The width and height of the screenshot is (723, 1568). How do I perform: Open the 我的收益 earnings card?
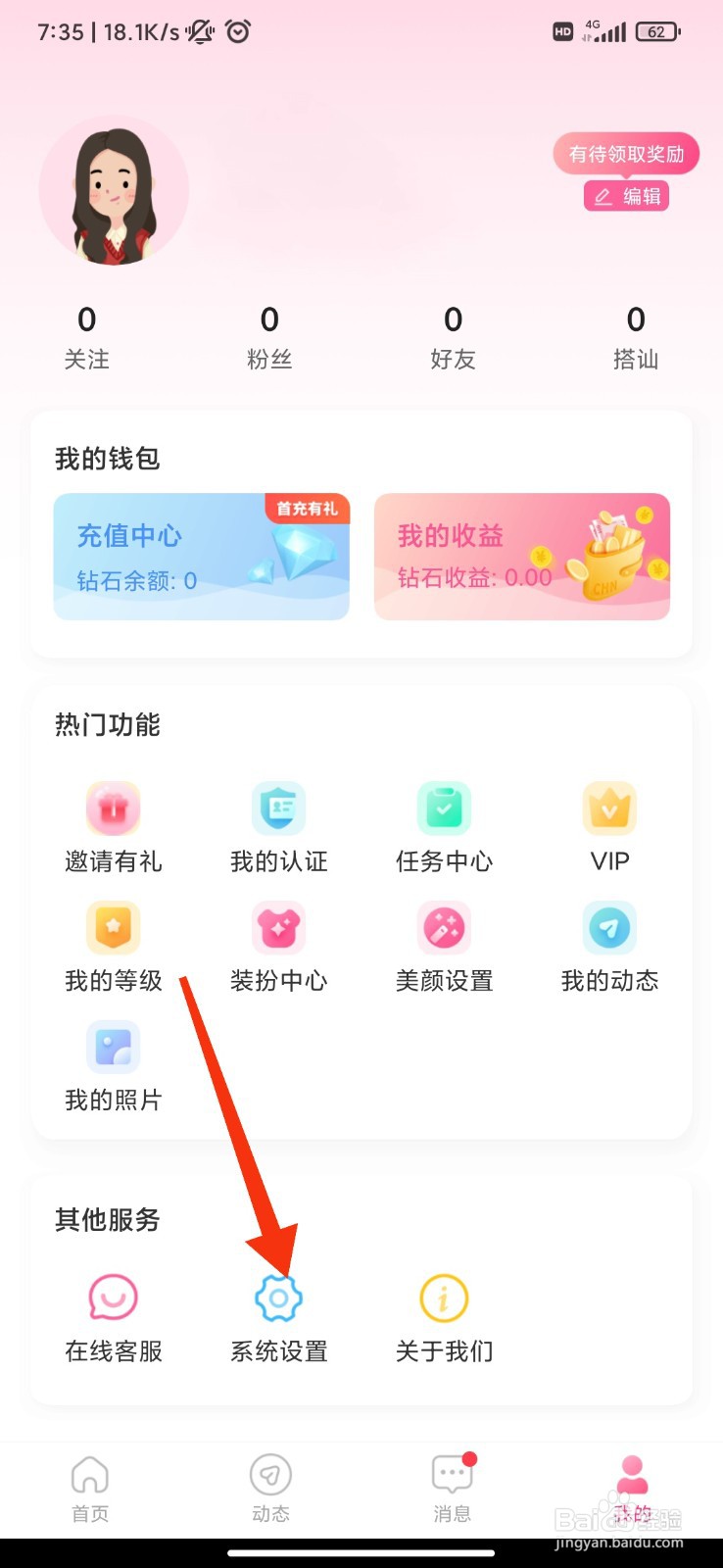[521, 556]
